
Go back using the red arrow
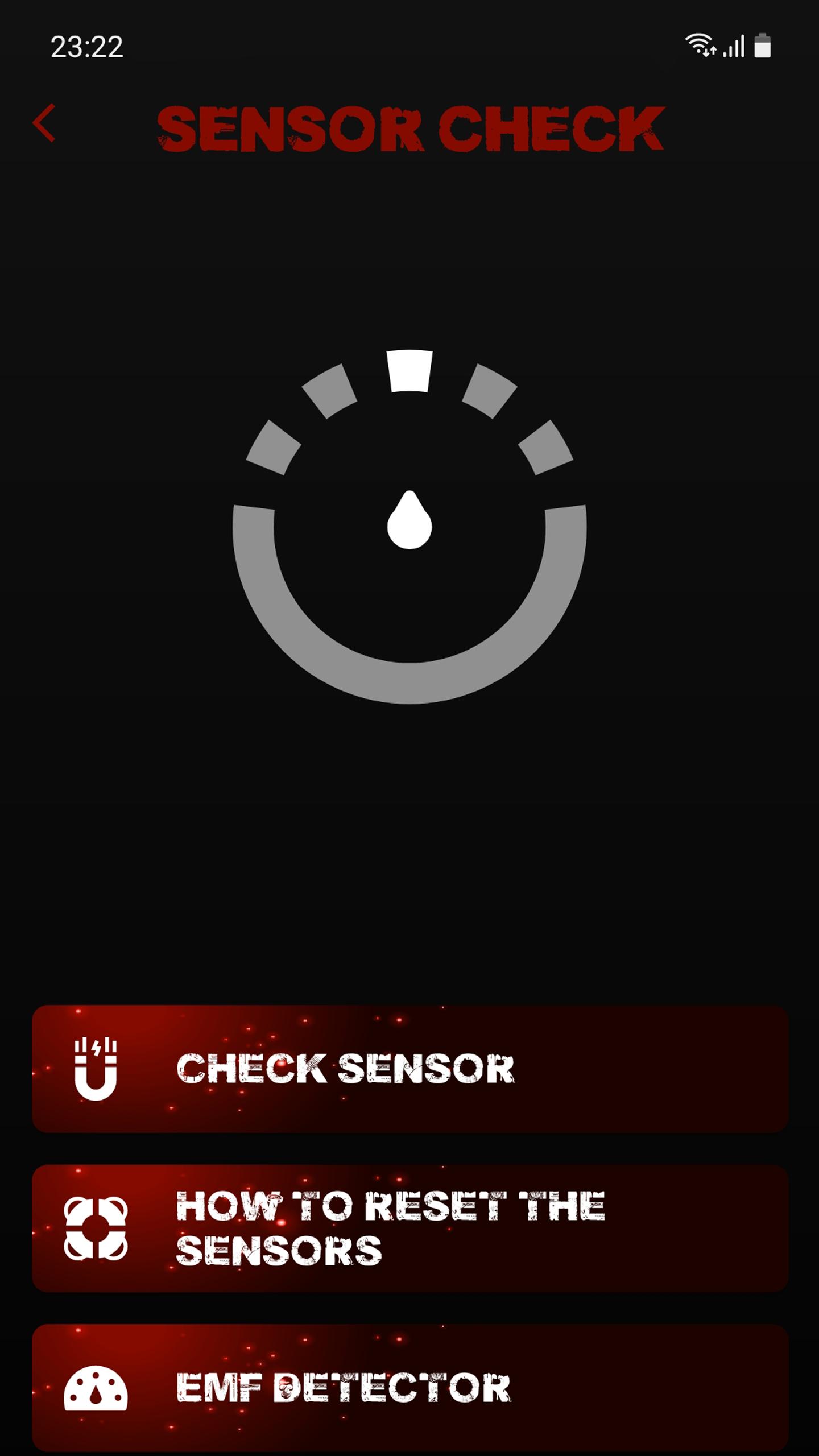coord(44,123)
